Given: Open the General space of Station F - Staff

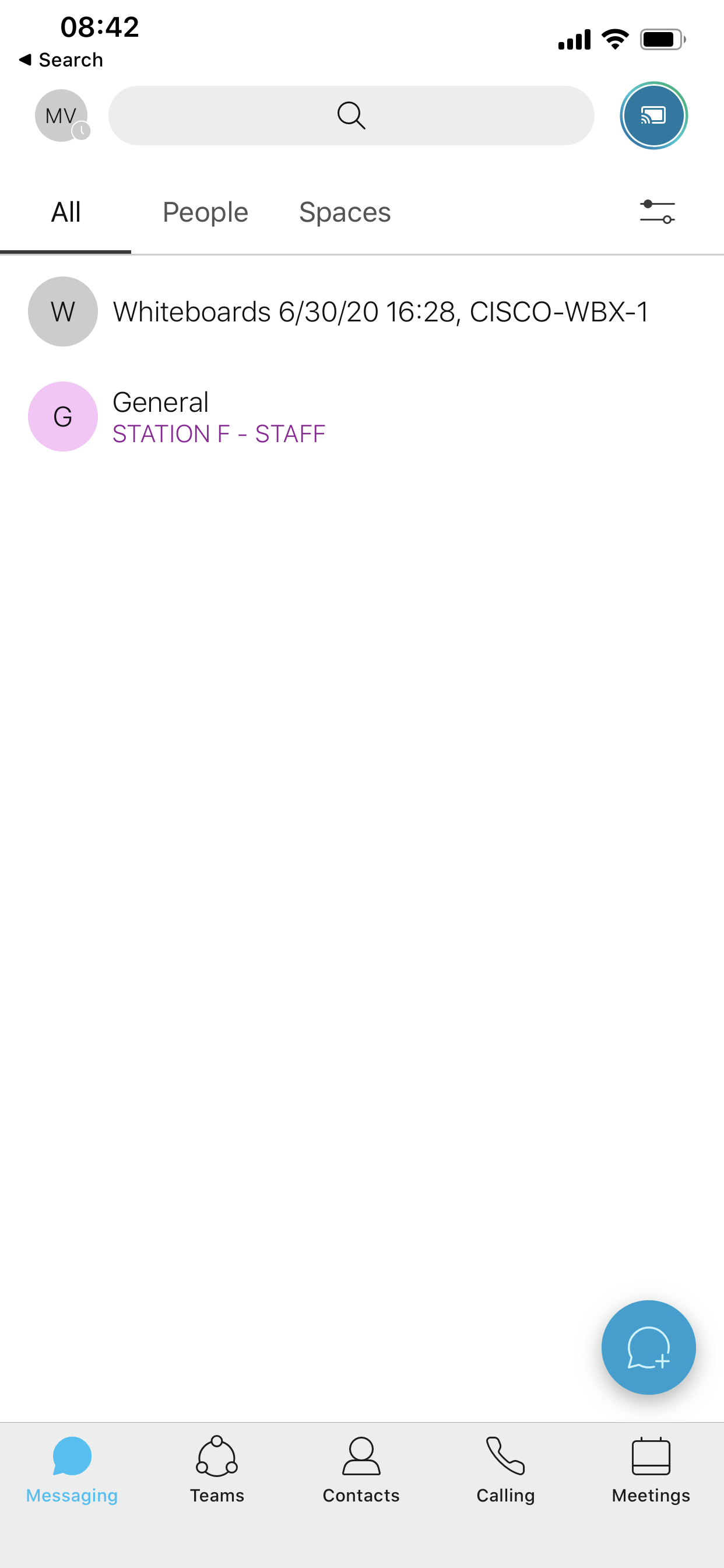Looking at the screenshot, I should 219,417.
